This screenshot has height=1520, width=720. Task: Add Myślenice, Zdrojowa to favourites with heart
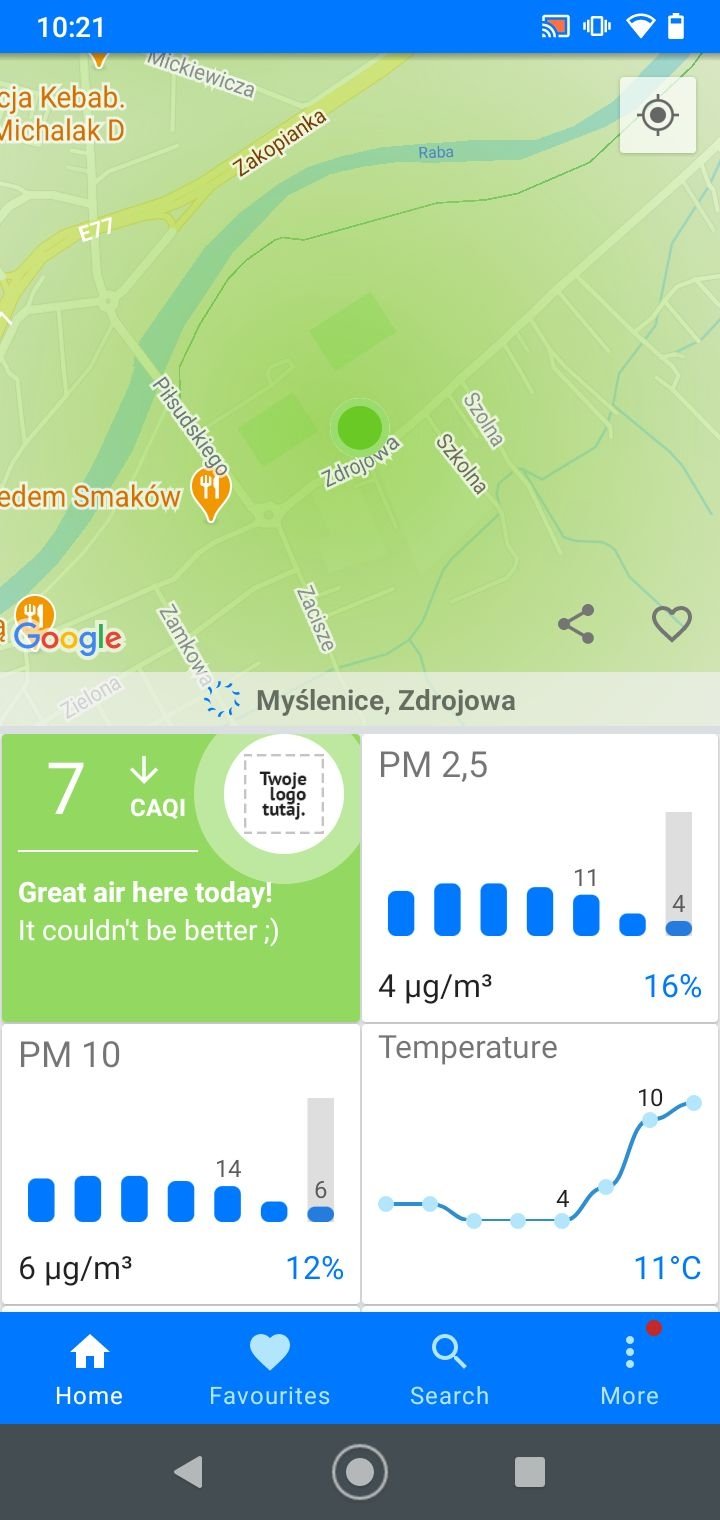[x=672, y=624]
